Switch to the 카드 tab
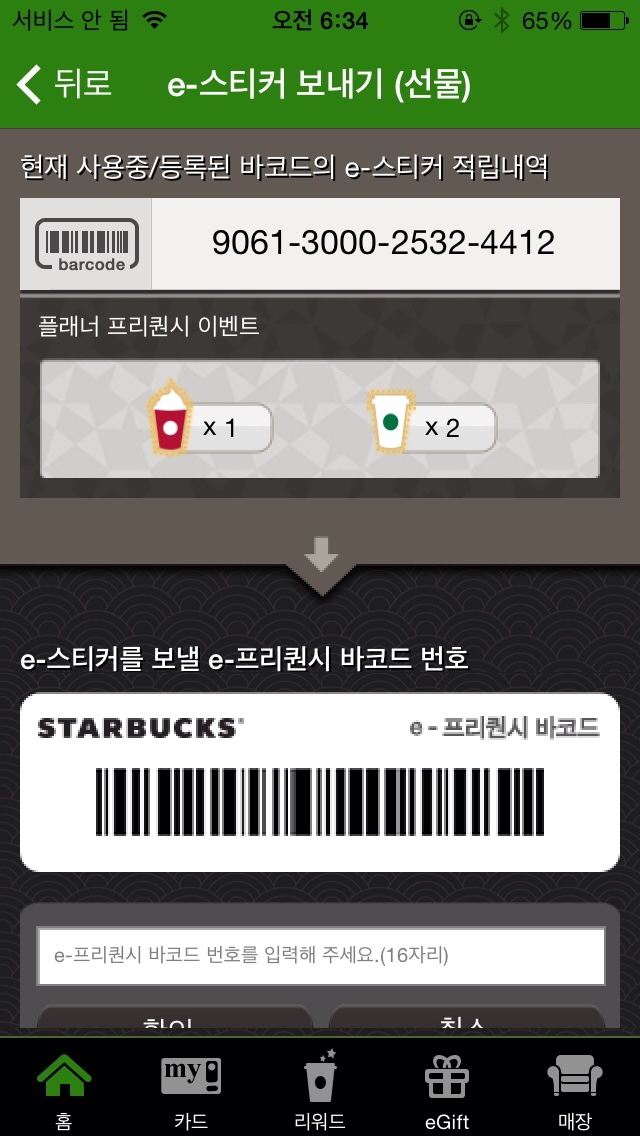The image size is (640, 1136). (191, 1088)
